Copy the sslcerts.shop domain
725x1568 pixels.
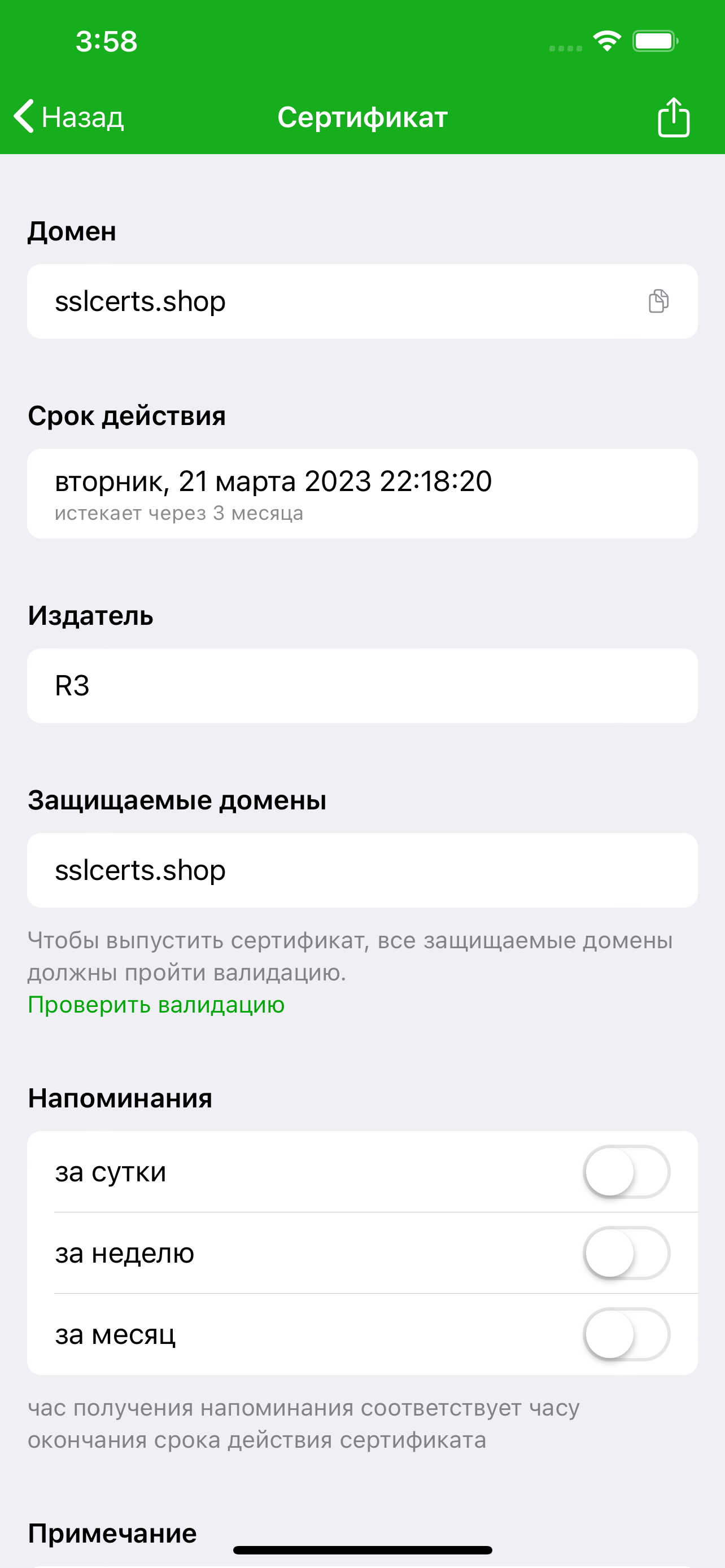[x=658, y=301]
